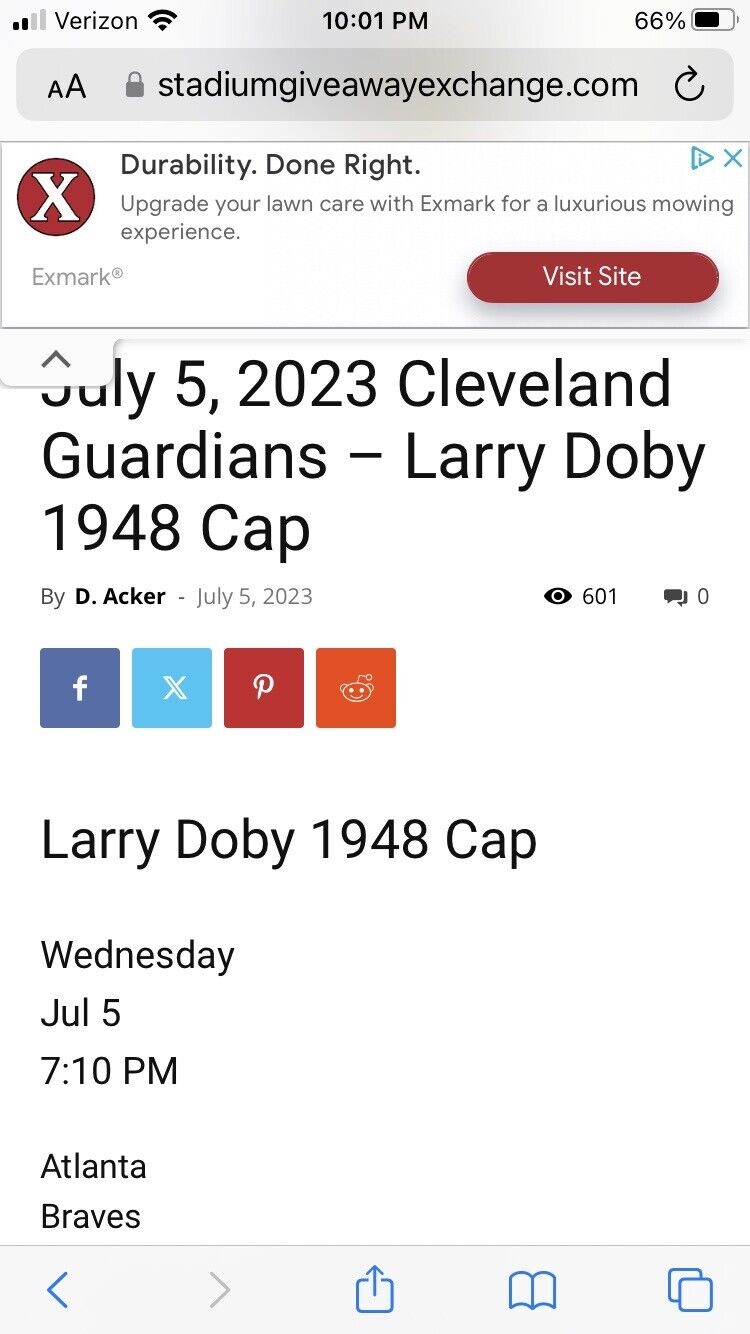750x1334 pixels.
Task: Share the article on Facebook
Action: (80, 688)
